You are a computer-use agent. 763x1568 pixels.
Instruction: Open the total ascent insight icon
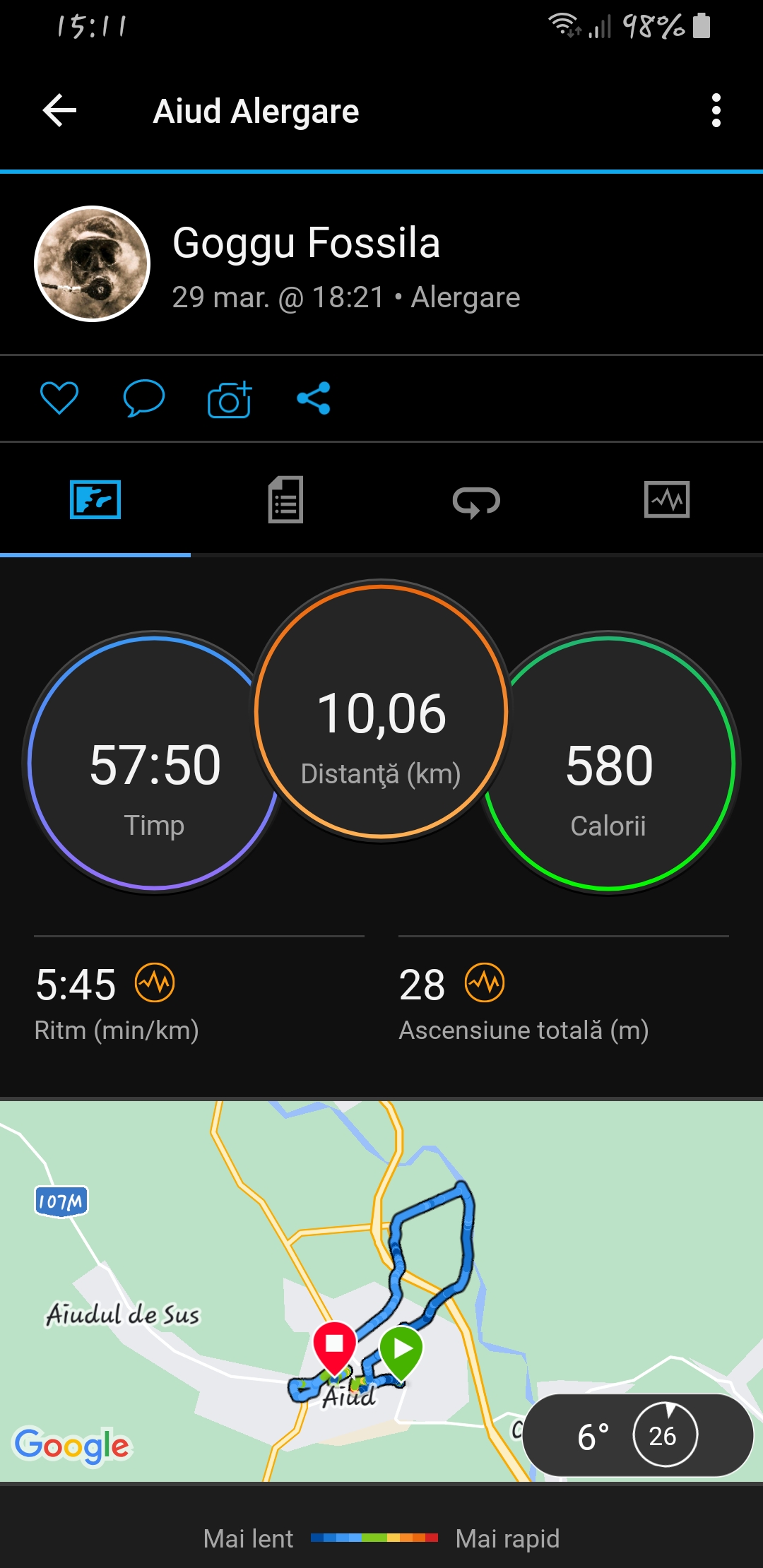485,982
